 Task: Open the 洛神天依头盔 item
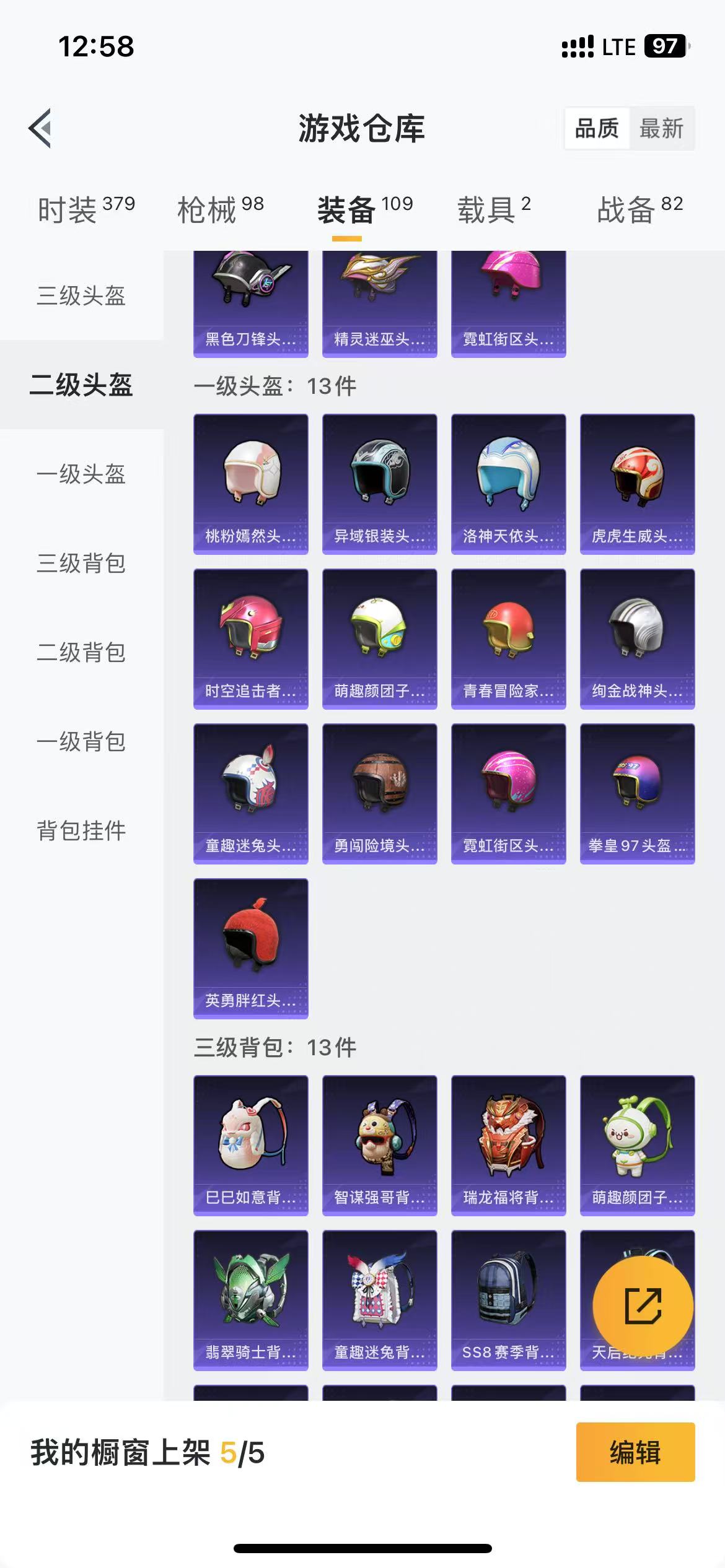[509, 484]
